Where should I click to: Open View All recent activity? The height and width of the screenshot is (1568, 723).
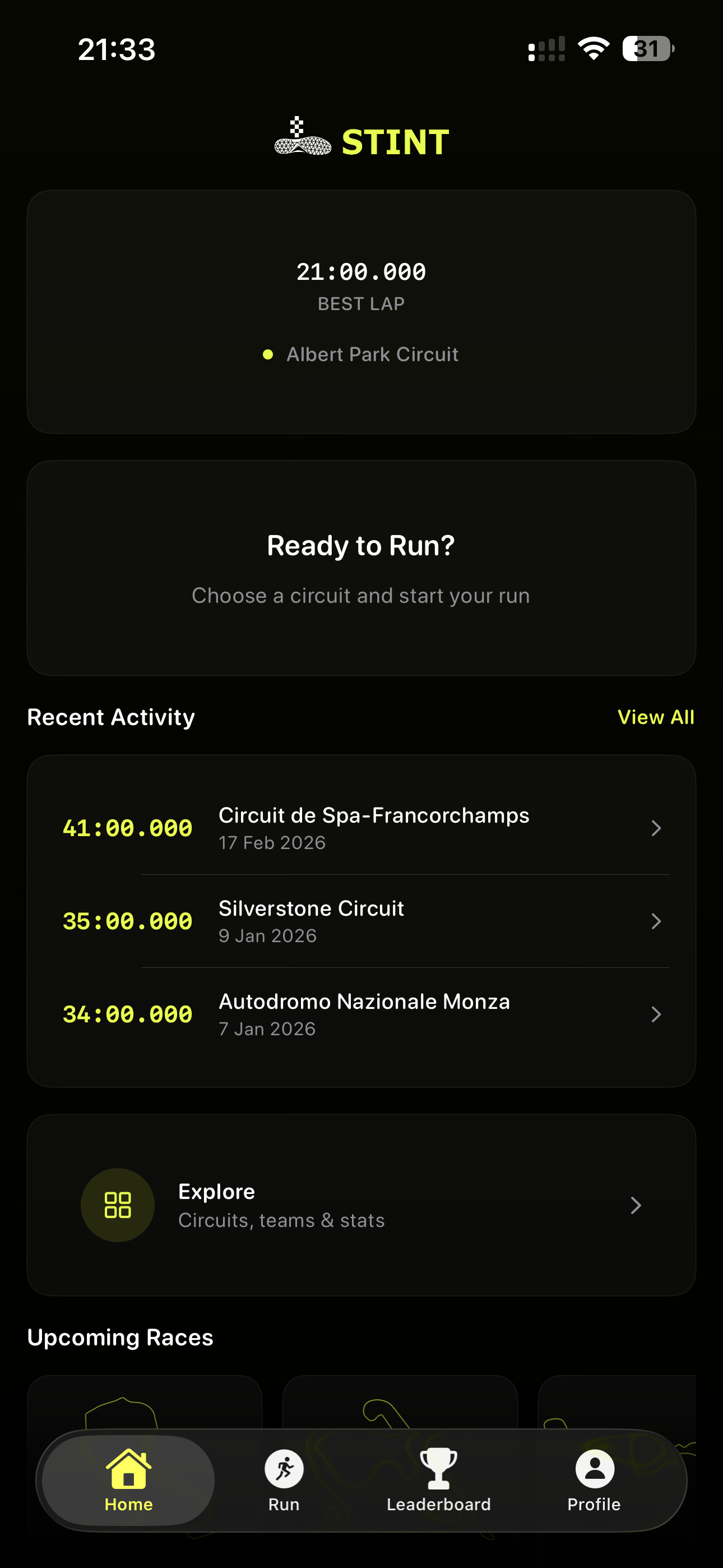click(656, 717)
